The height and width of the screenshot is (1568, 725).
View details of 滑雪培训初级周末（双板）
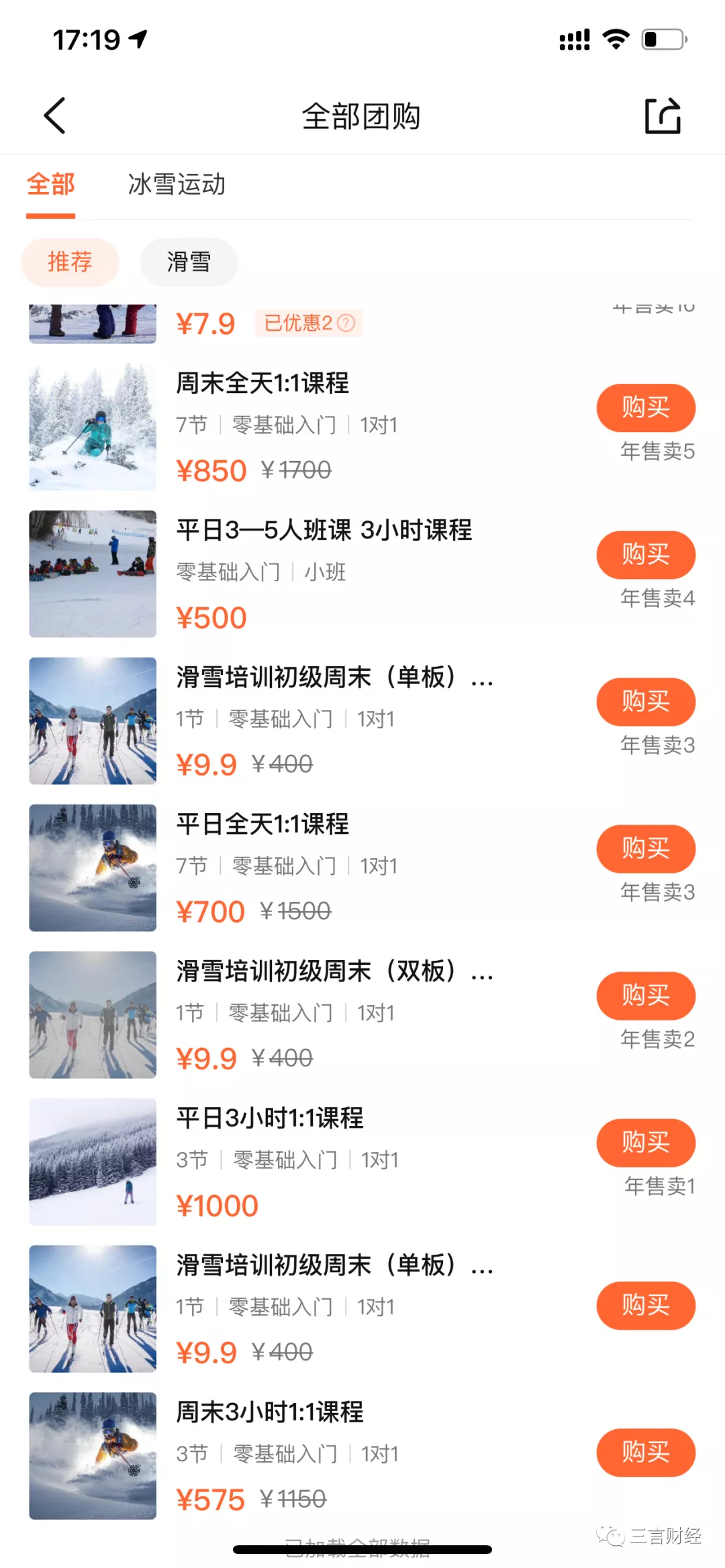coord(316,971)
